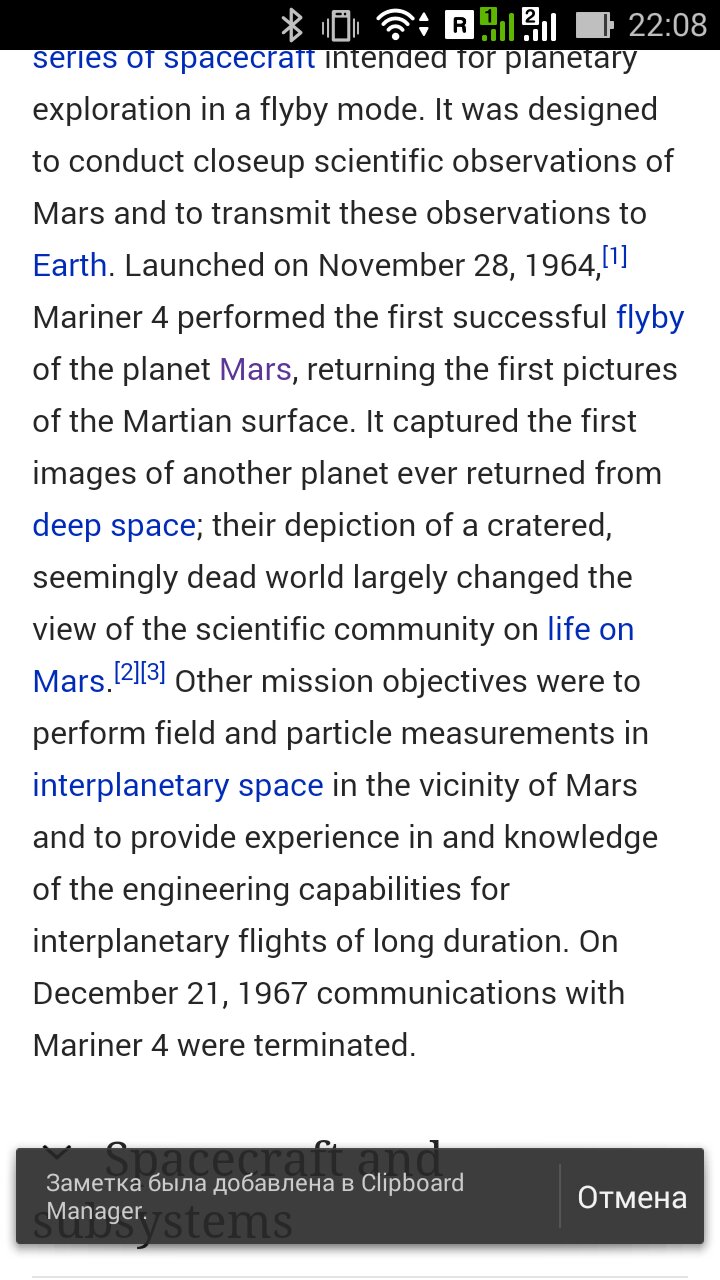Open citation reference [1]
Image resolution: width=720 pixels, height=1280 pixels.
(614, 258)
